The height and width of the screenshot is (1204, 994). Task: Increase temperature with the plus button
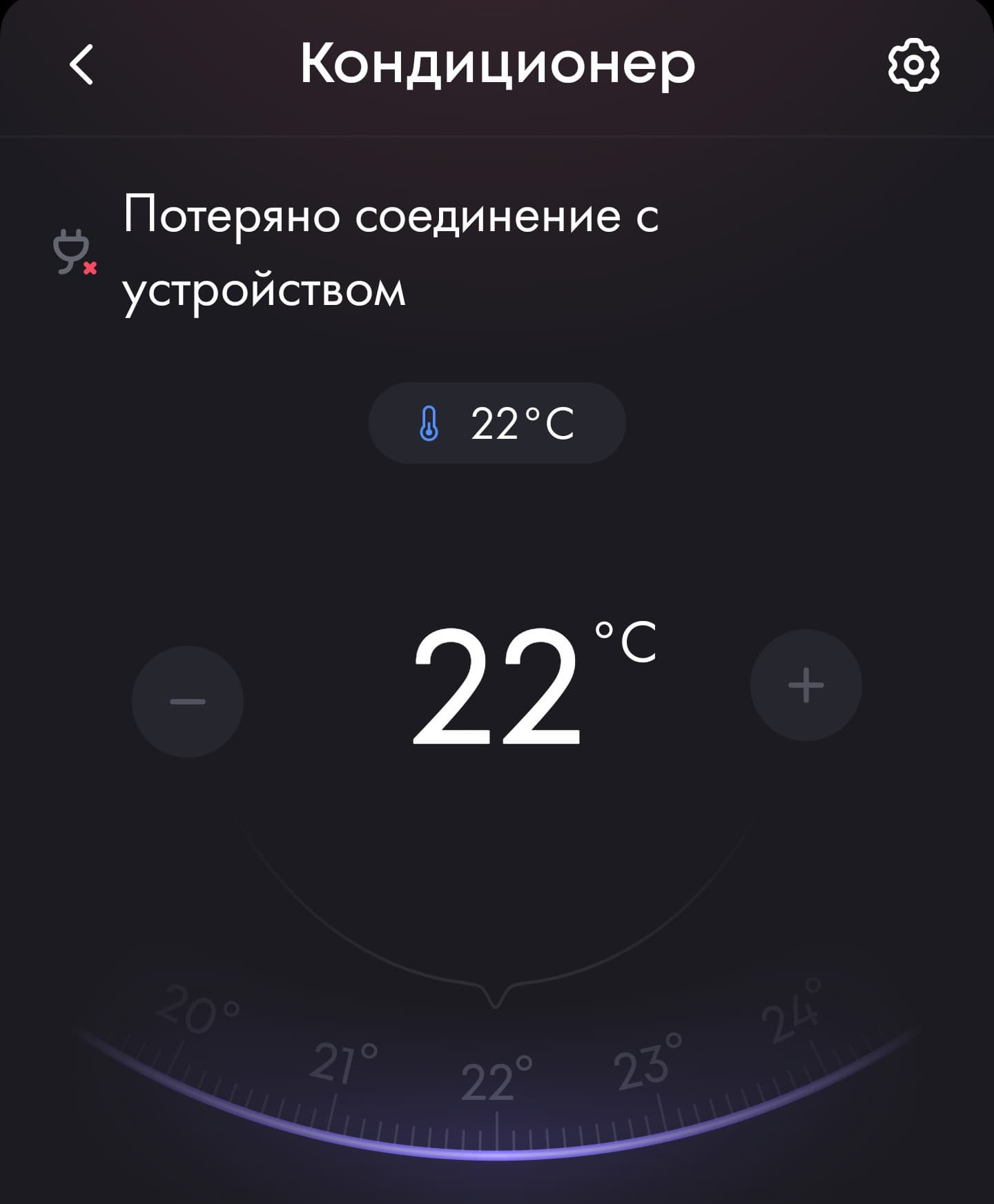pyautogui.click(x=806, y=685)
